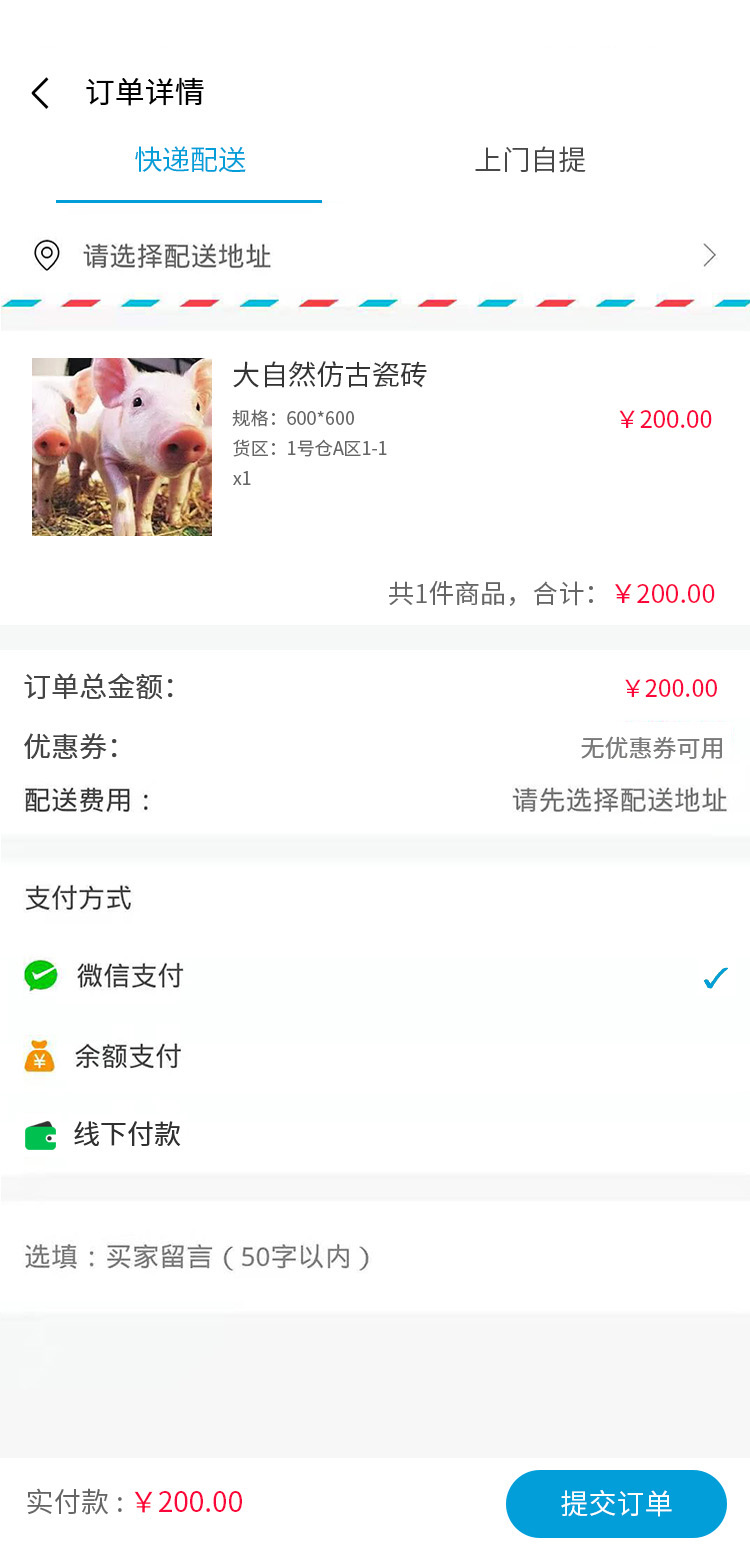Select the 快递配送 tab

pos(189,161)
